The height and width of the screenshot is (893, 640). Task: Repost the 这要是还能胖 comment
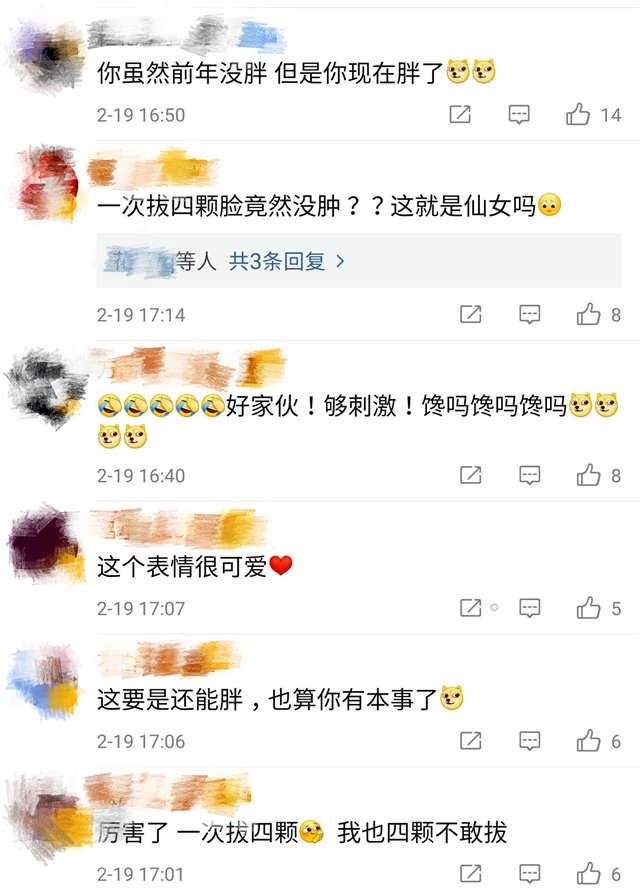[x=471, y=741]
